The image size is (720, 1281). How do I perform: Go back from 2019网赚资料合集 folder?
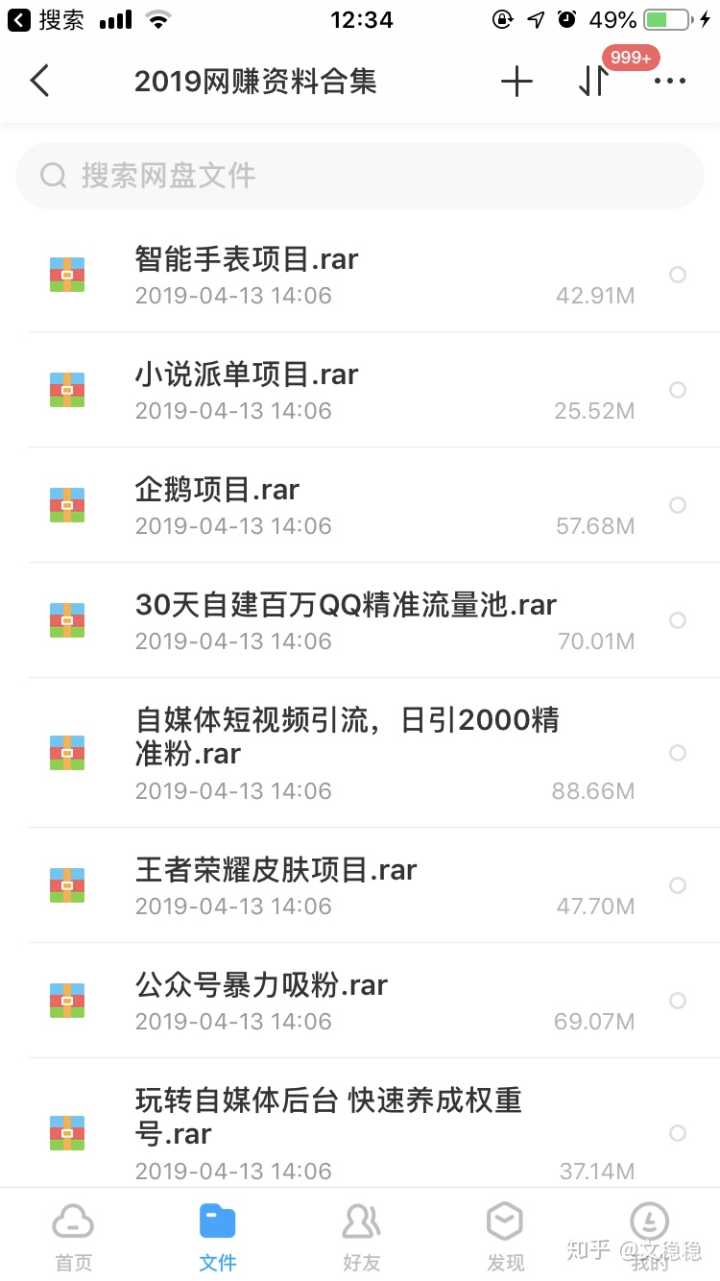coord(40,81)
